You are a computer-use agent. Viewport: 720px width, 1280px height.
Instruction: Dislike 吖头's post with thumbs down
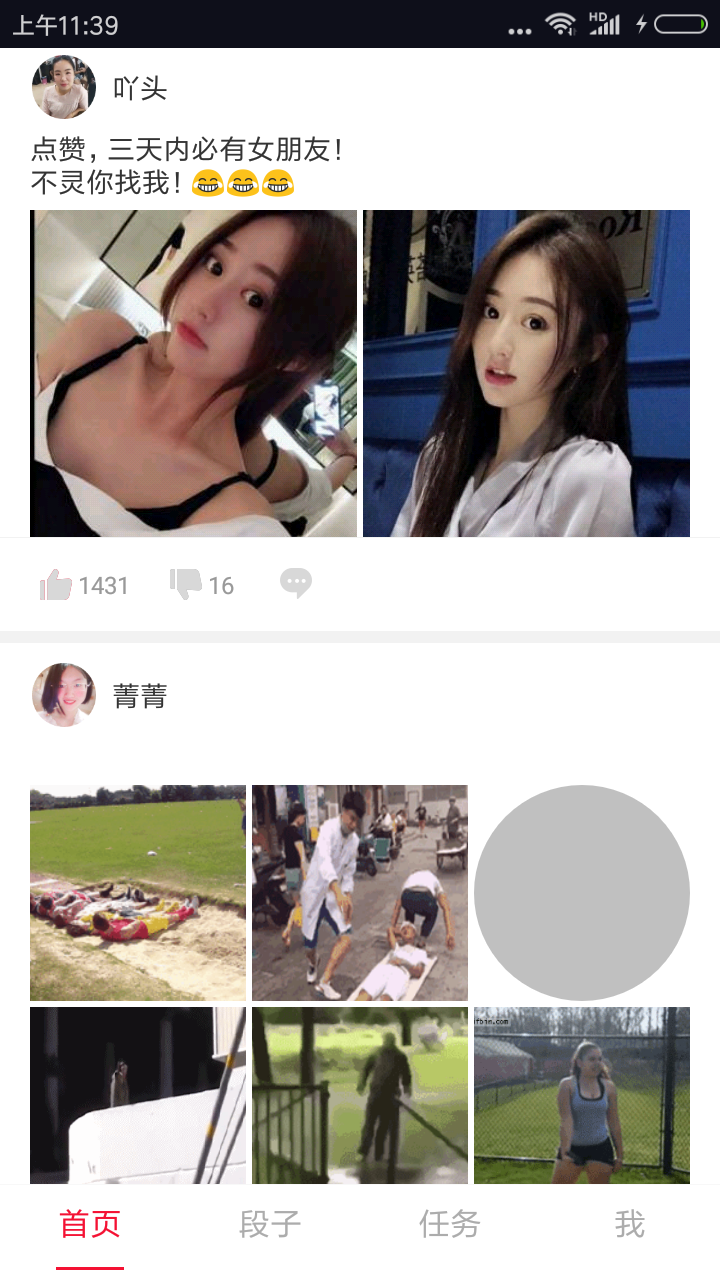(x=186, y=584)
